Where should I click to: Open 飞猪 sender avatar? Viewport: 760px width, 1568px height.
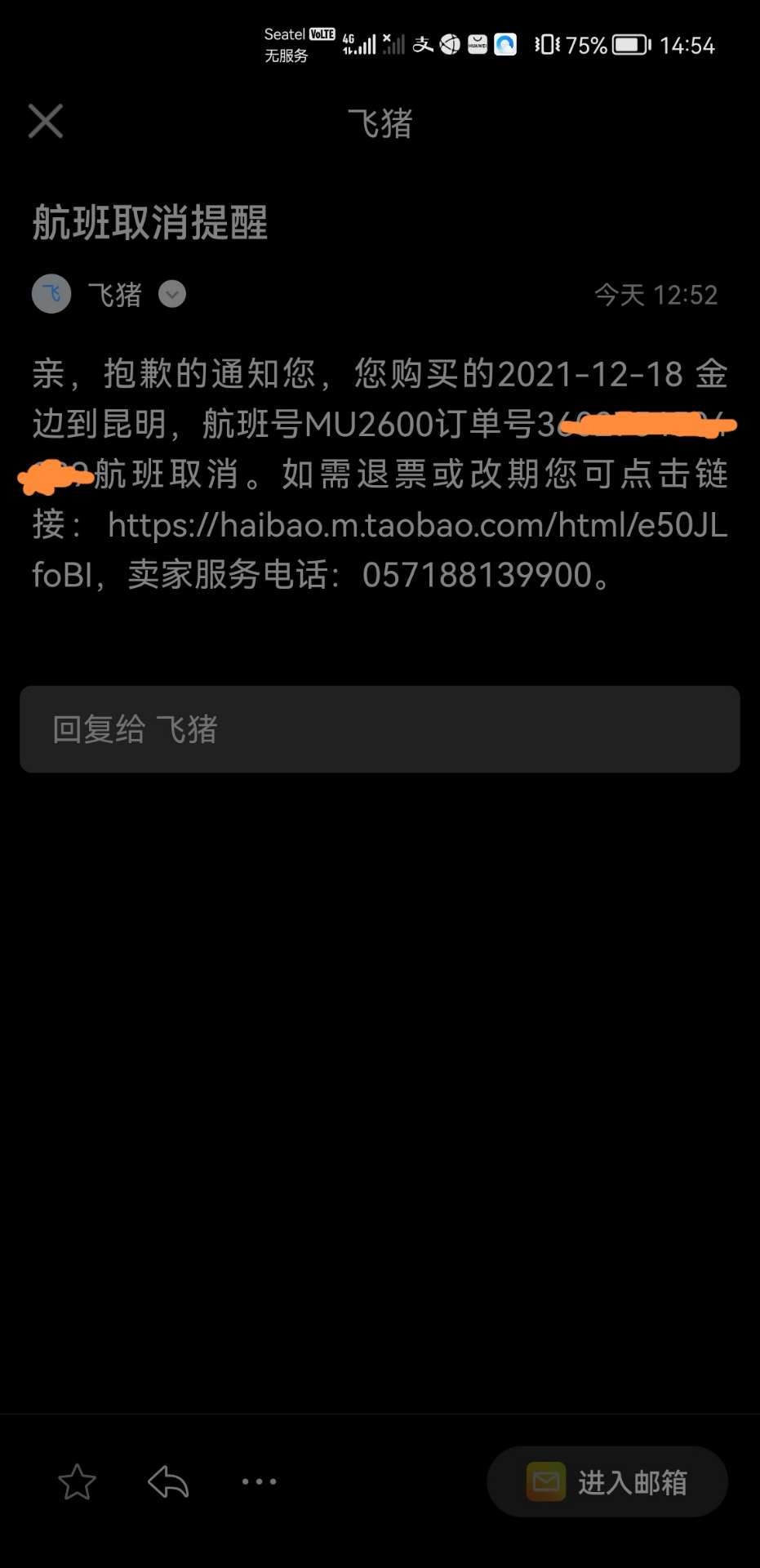pyautogui.click(x=51, y=294)
